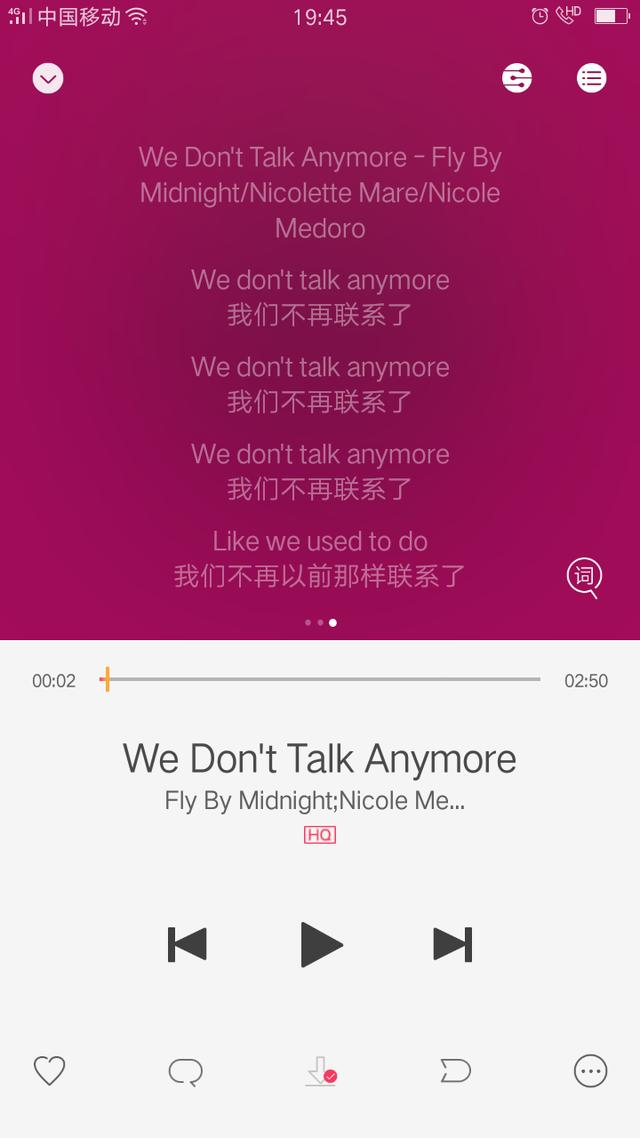This screenshot has width=640, height=1138.
Task: Tap the HQ quality badge
Action: [x=320, y=835]
